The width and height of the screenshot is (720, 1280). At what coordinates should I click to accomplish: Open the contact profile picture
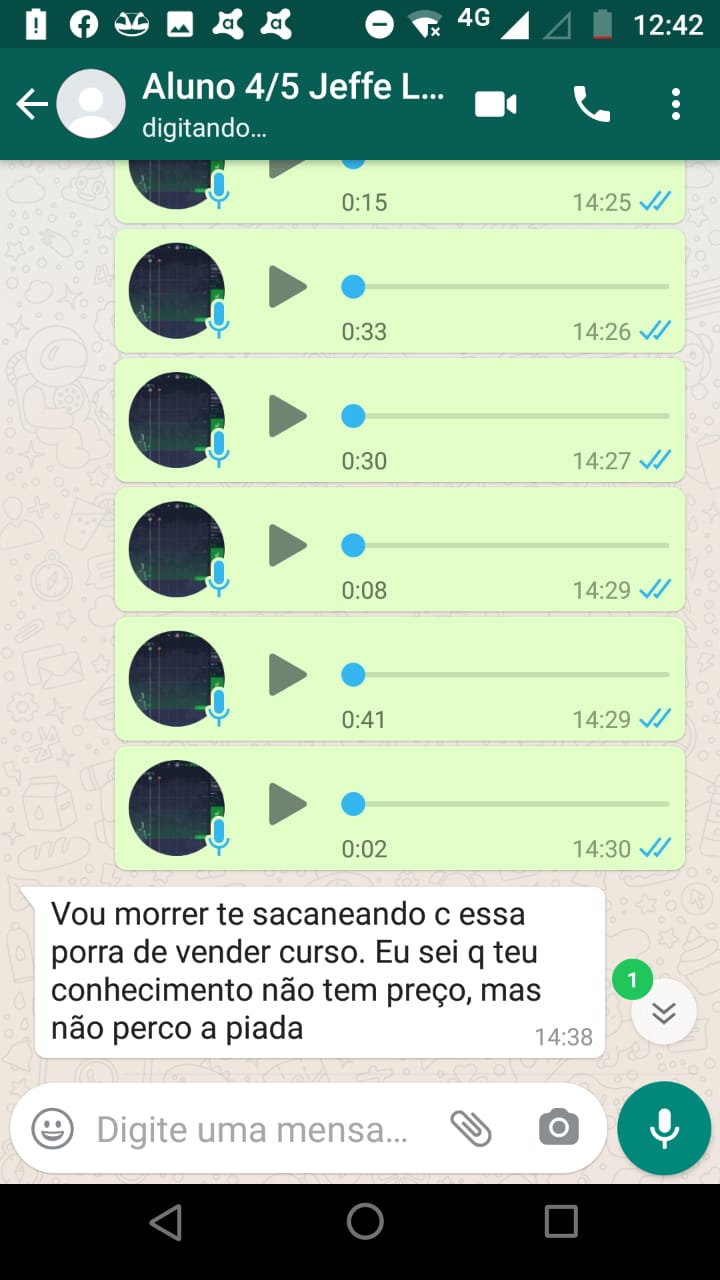tap(90, 103)
